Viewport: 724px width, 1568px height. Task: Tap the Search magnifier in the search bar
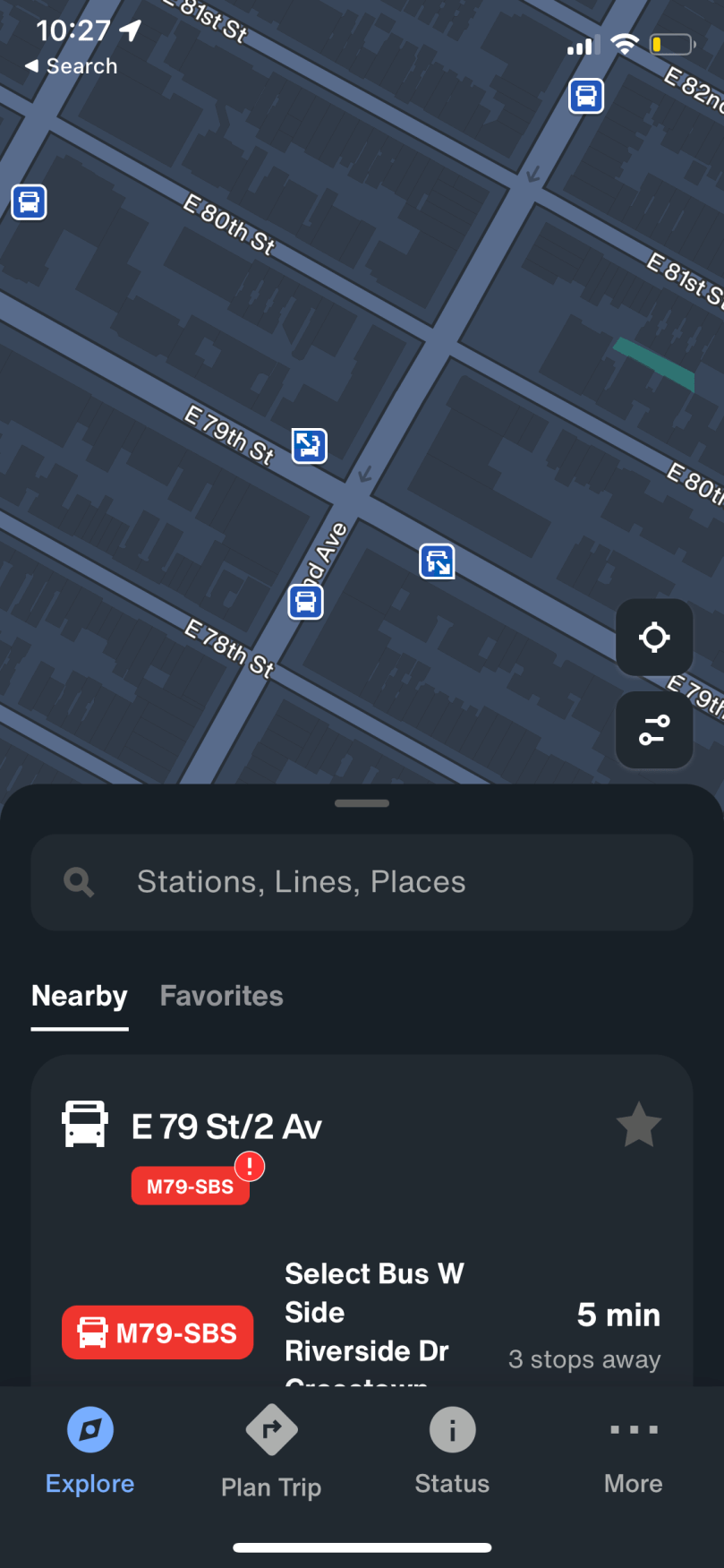point(79,881)
